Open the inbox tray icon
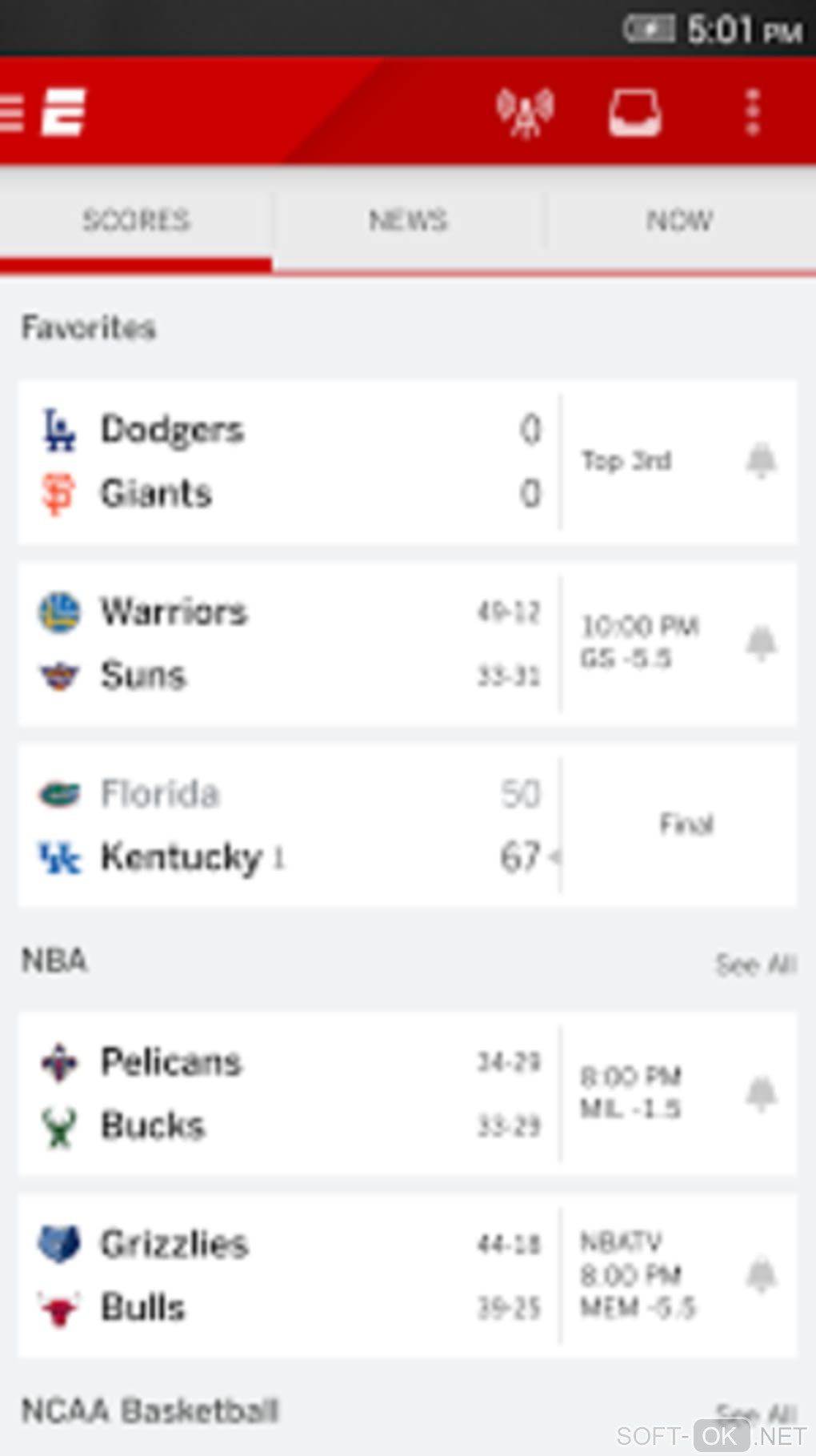The height and width of the screenshot is (1456, 816). [x=634, y=113]
